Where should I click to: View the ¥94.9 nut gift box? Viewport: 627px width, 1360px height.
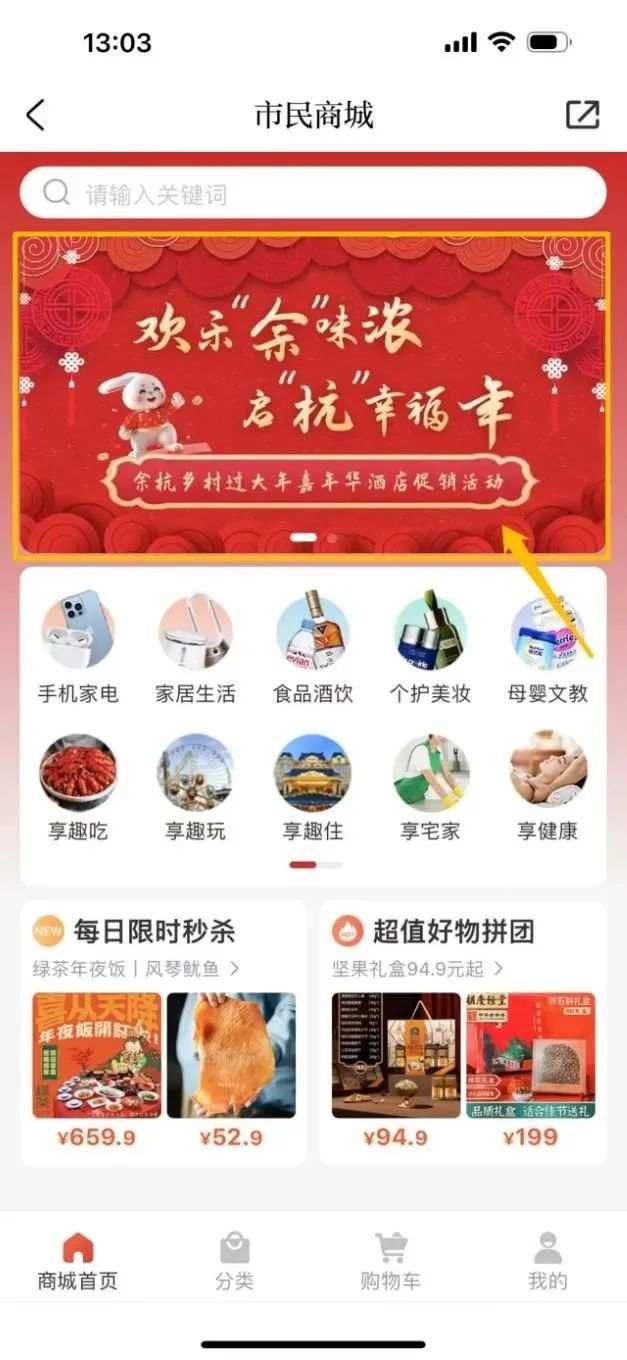point(396,1070)
